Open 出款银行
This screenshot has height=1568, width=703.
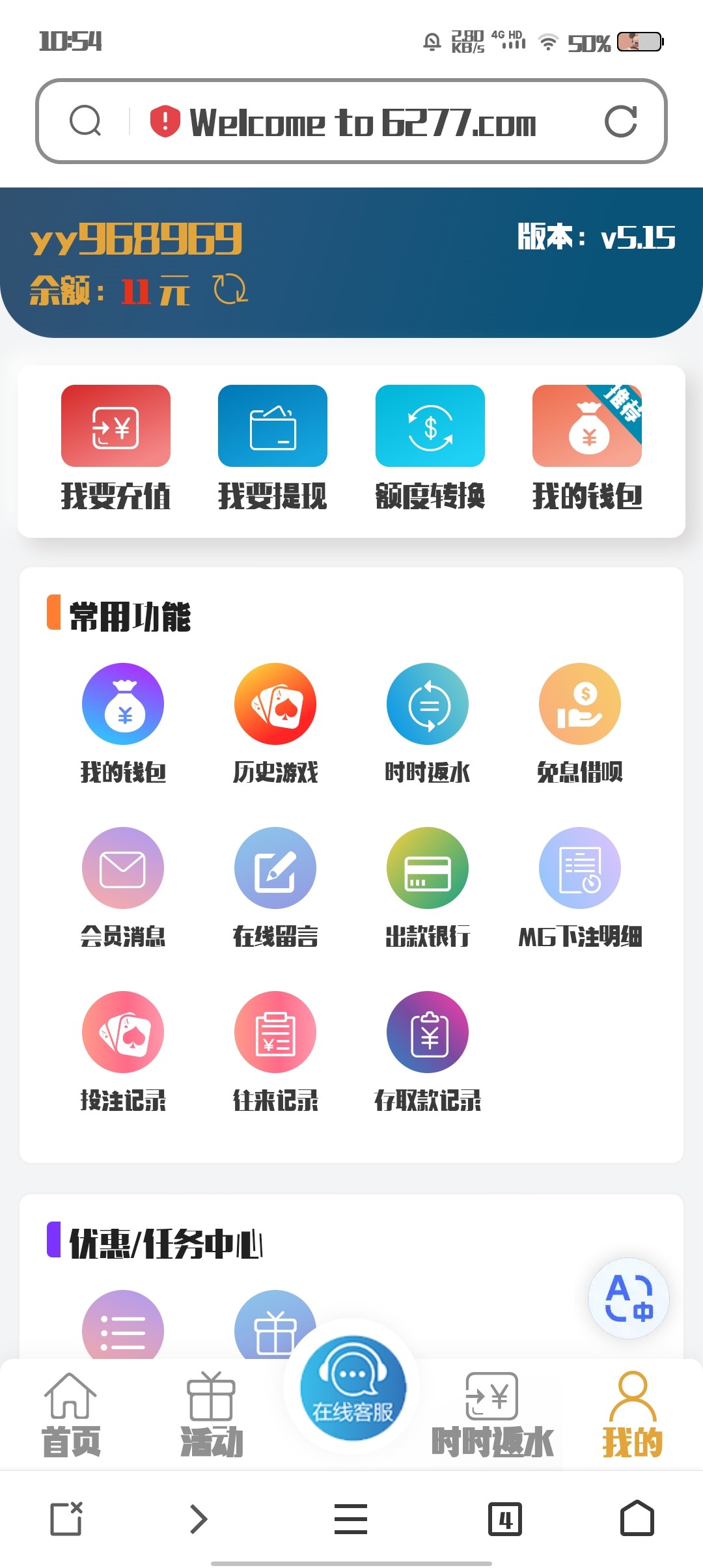[x=428, y=888]
